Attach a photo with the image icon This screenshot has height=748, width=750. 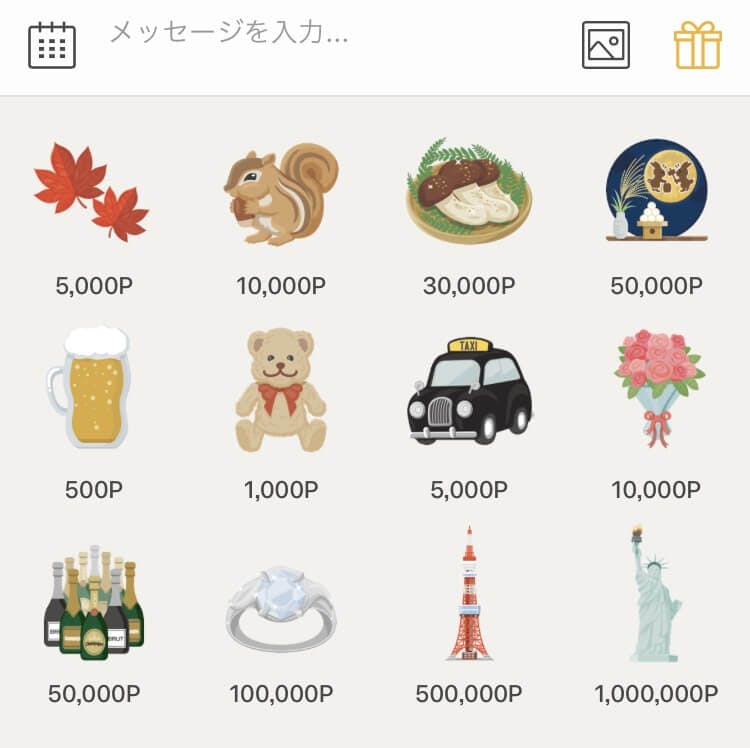click(x=606, y=45)
